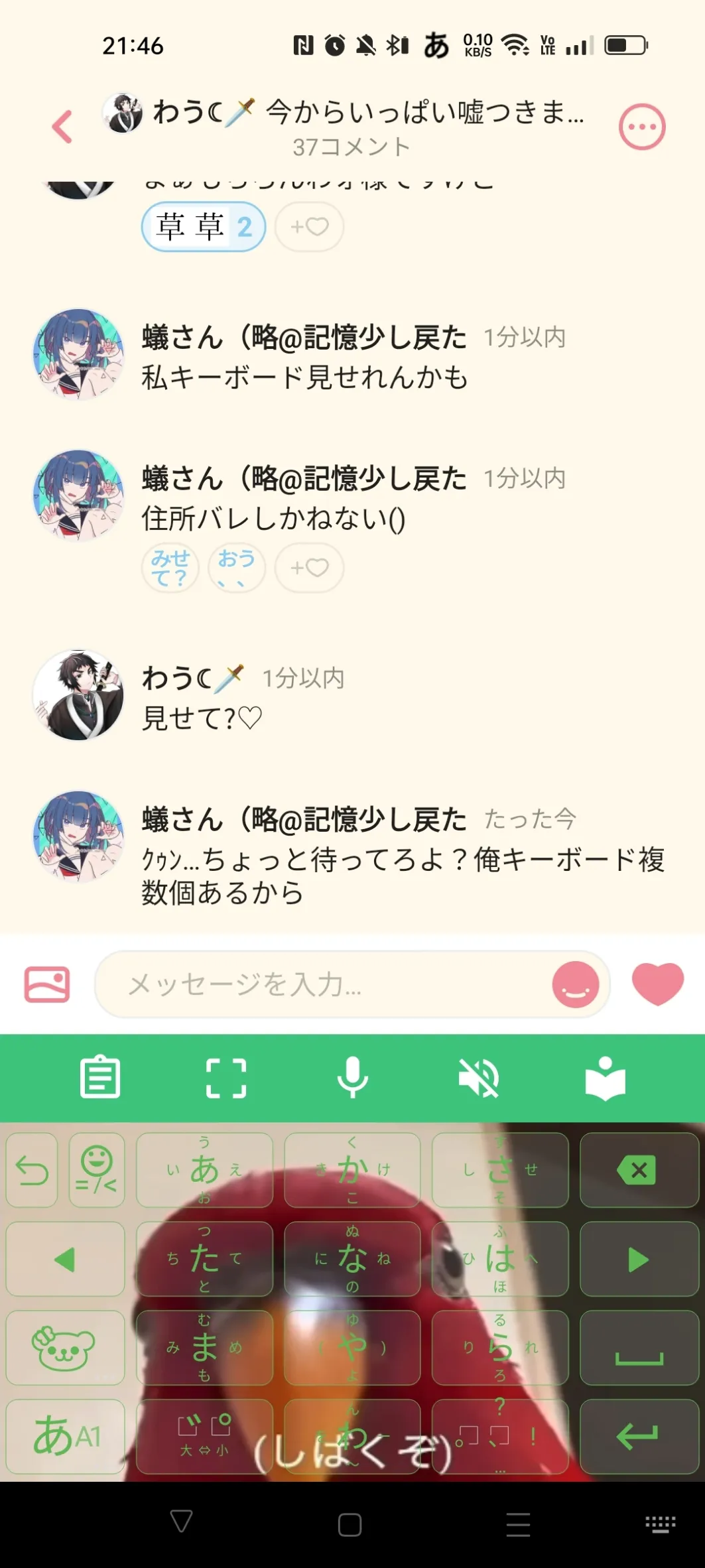Image resolution: width=705 pixels, height=1568 pixels.
Task: Open the keyboard clipboard
Action: pyautogui.click(x=100, y=1077)
